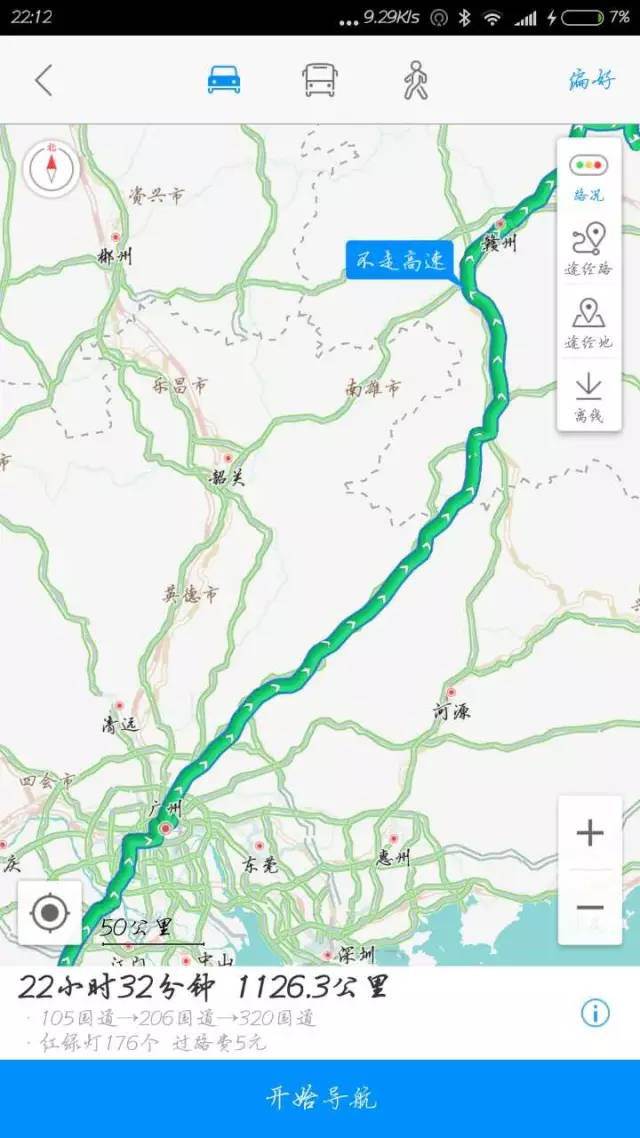Switch to the walking route tab
Viewport: 640px width, 1138px height.
pos(415,79)
